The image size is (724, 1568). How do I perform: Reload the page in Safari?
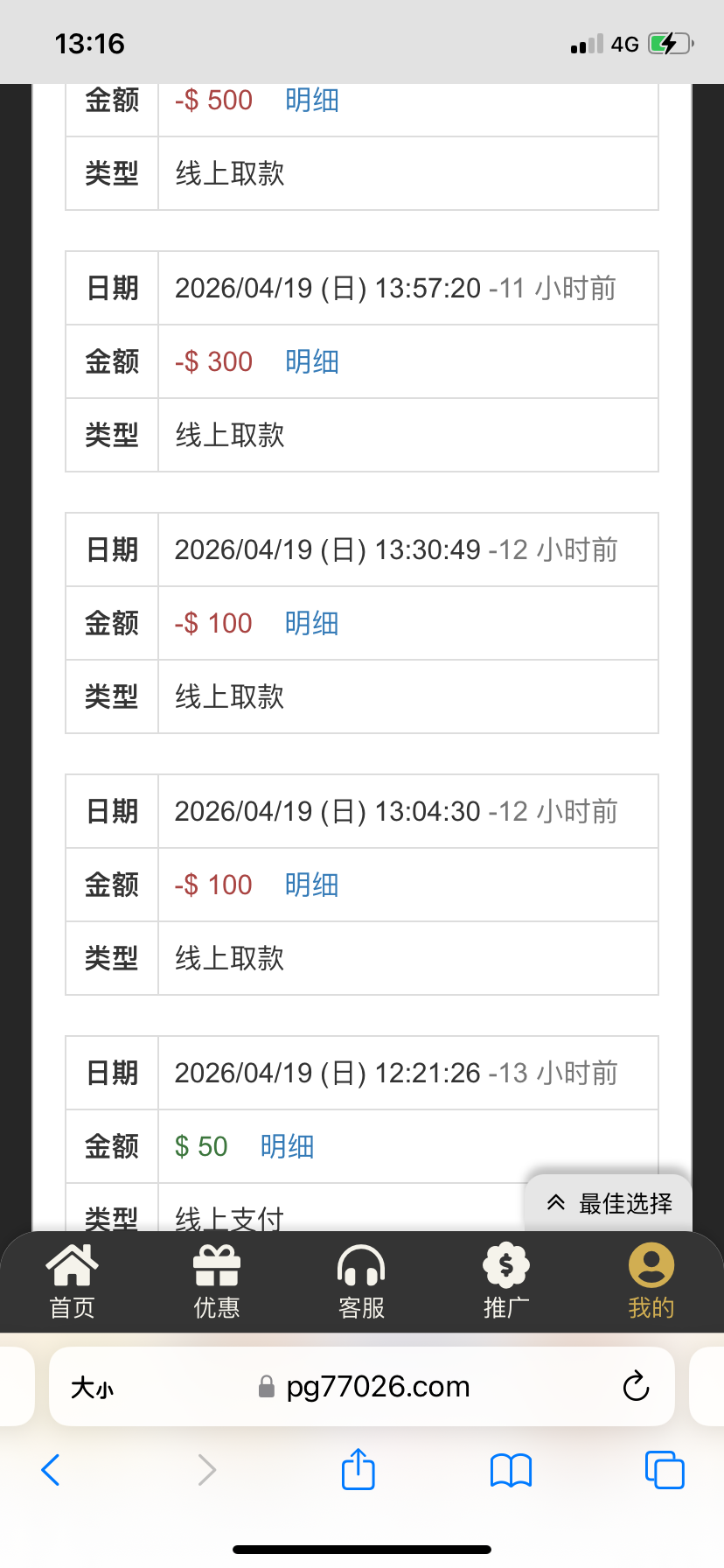636,1386
